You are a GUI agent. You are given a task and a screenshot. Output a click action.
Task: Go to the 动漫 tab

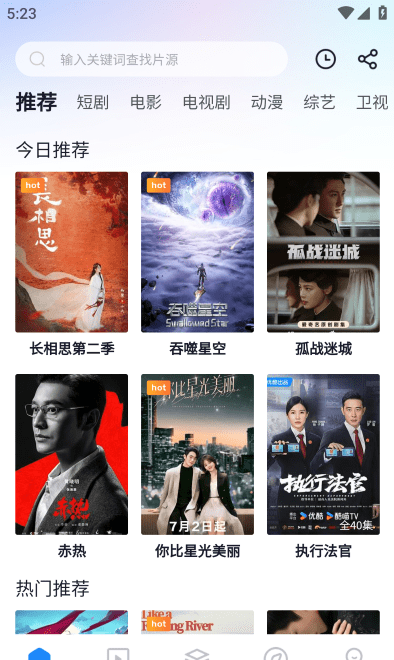point(267,102)
